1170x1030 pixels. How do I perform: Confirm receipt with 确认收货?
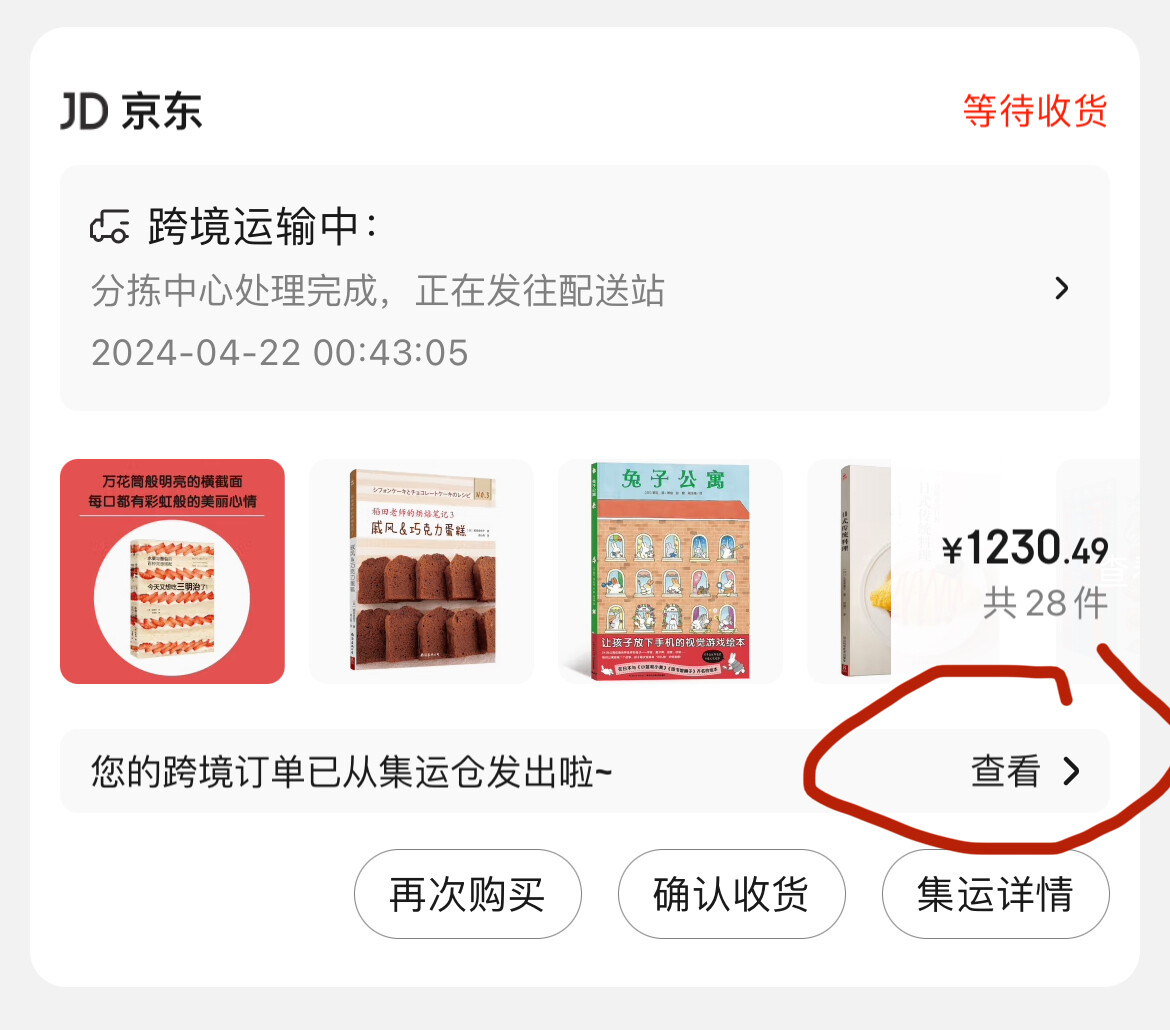[x=731, y=894]
